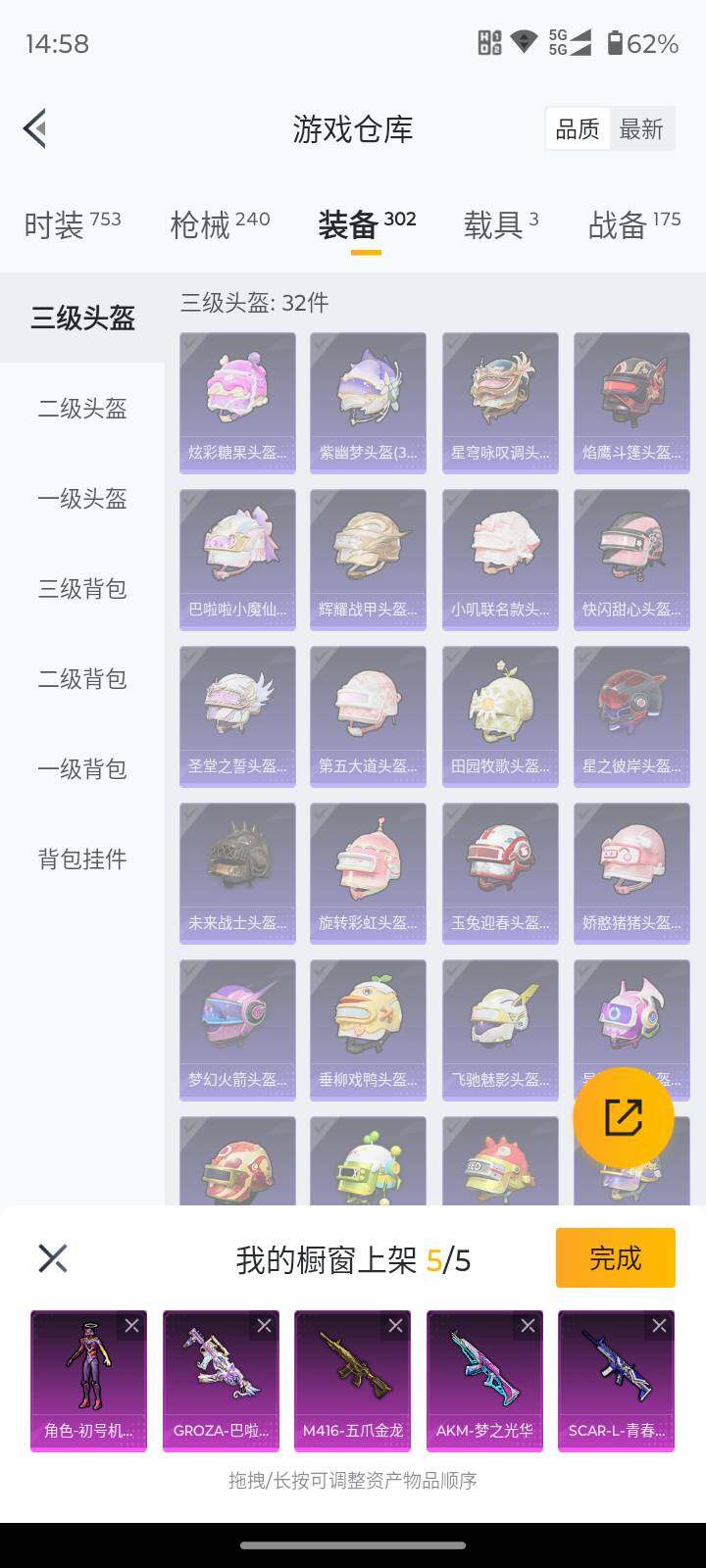The height and width of the screenshot is (1568, 706).
Task: Select 三级背包 in the sidebar
Action: (x=82, y=588)
